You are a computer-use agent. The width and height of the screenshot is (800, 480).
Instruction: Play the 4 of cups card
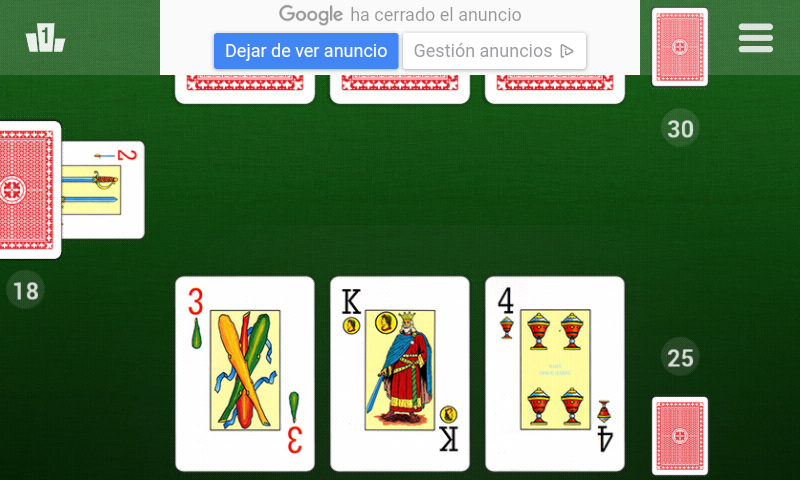click(555, 373)
